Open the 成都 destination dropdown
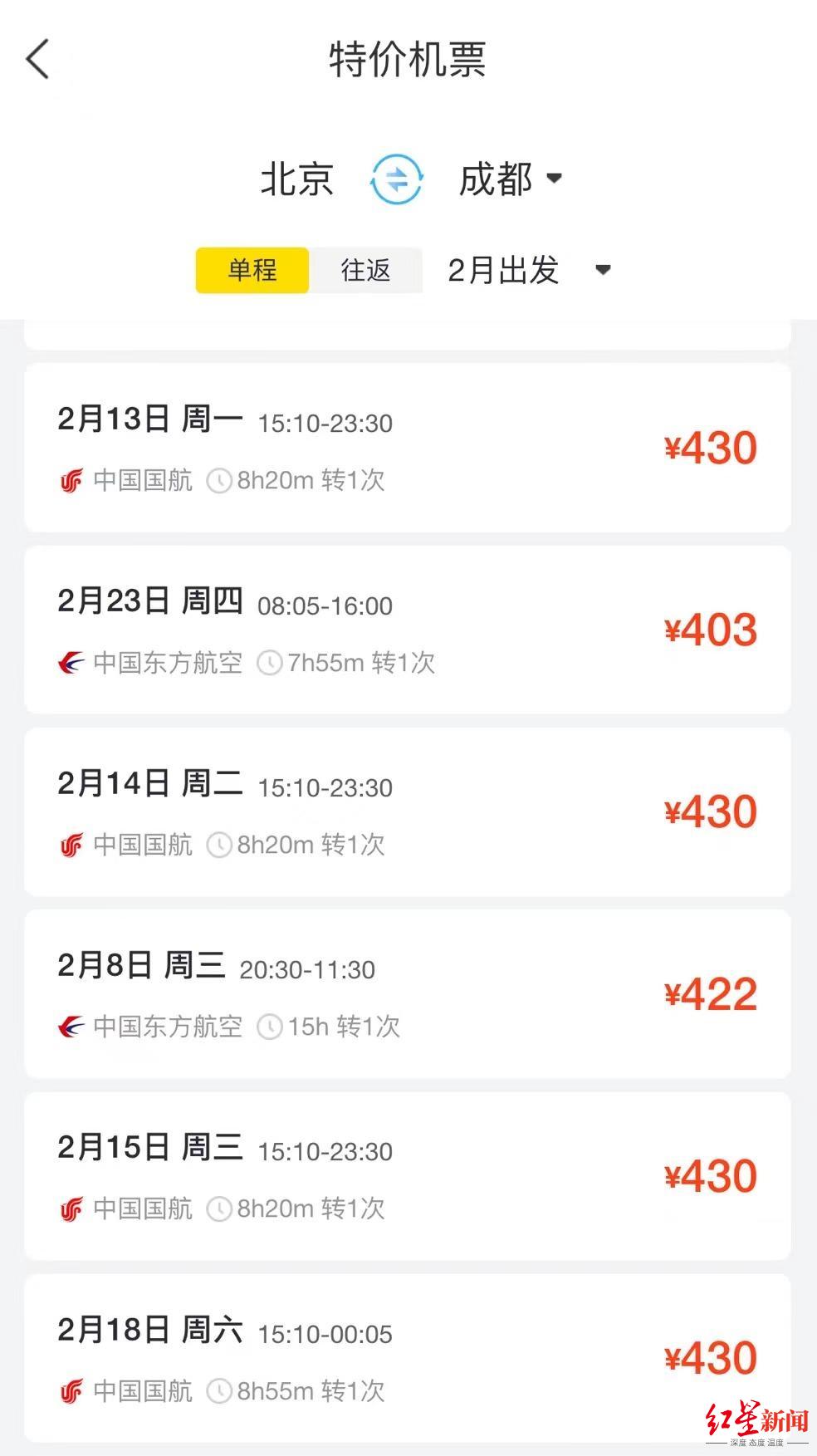817x1456 pixels. (x=510, y=179)
